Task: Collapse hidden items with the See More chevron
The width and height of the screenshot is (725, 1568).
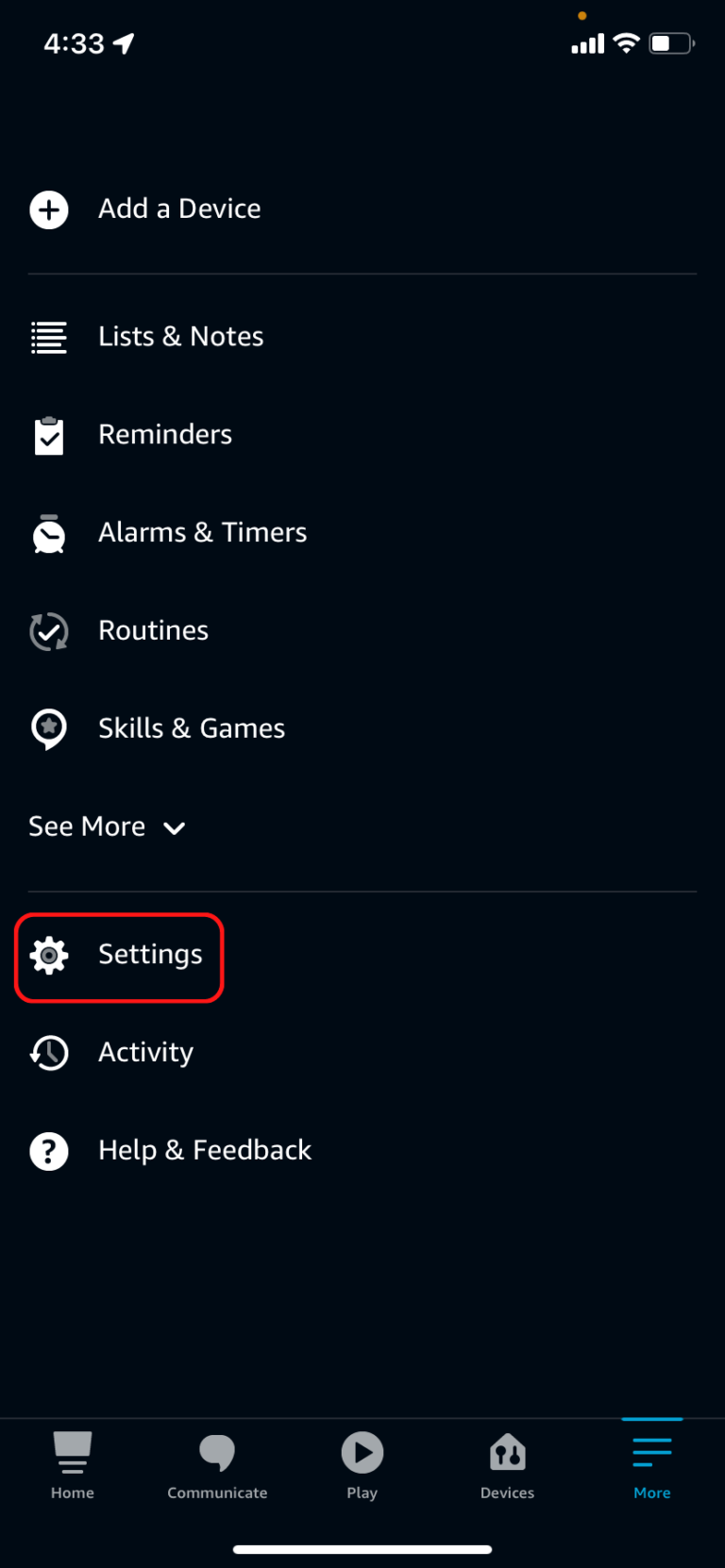Action: [174, 828]
